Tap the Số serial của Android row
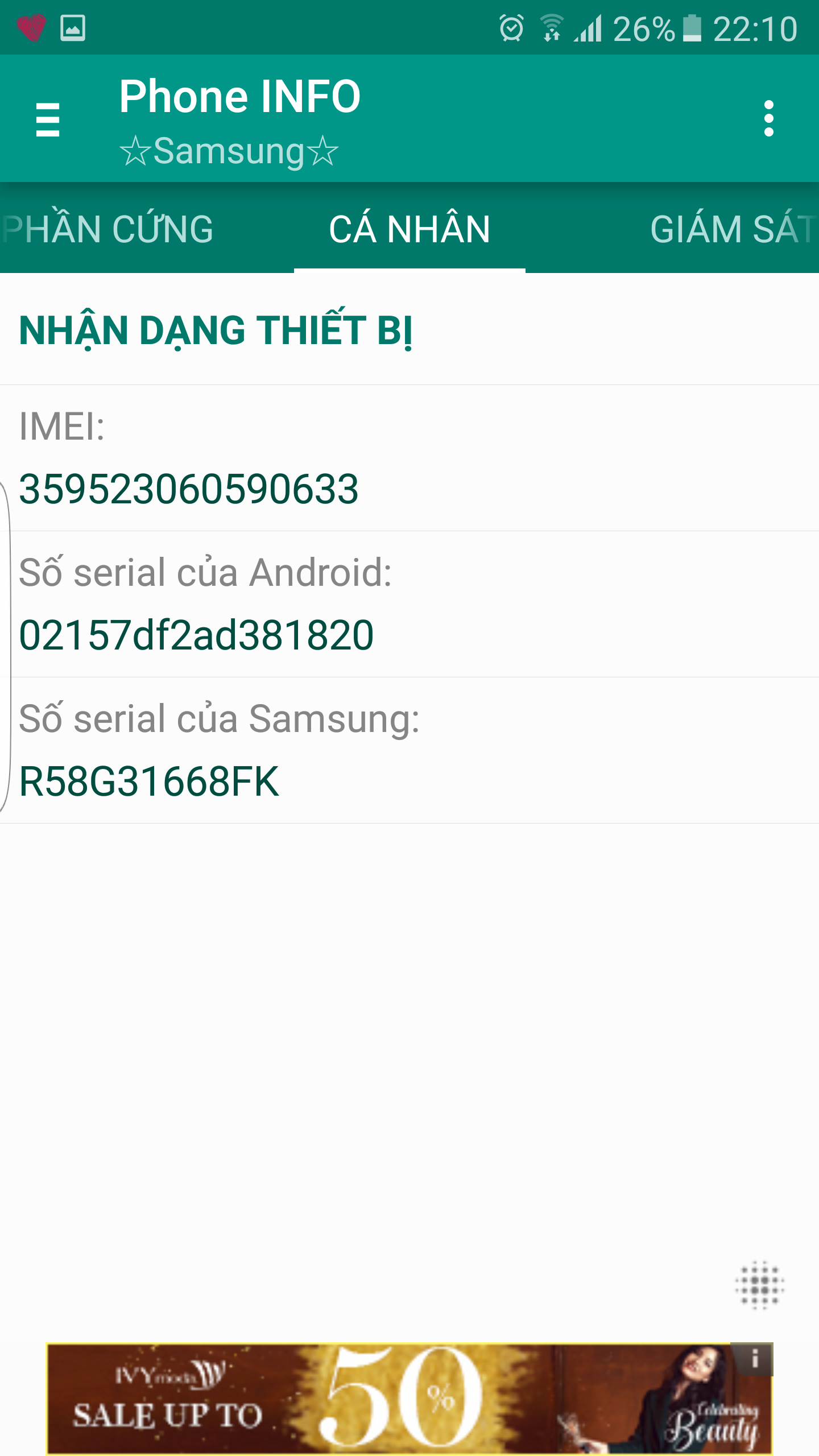This screenshot has height=1456, width=819. coord(409,605)
